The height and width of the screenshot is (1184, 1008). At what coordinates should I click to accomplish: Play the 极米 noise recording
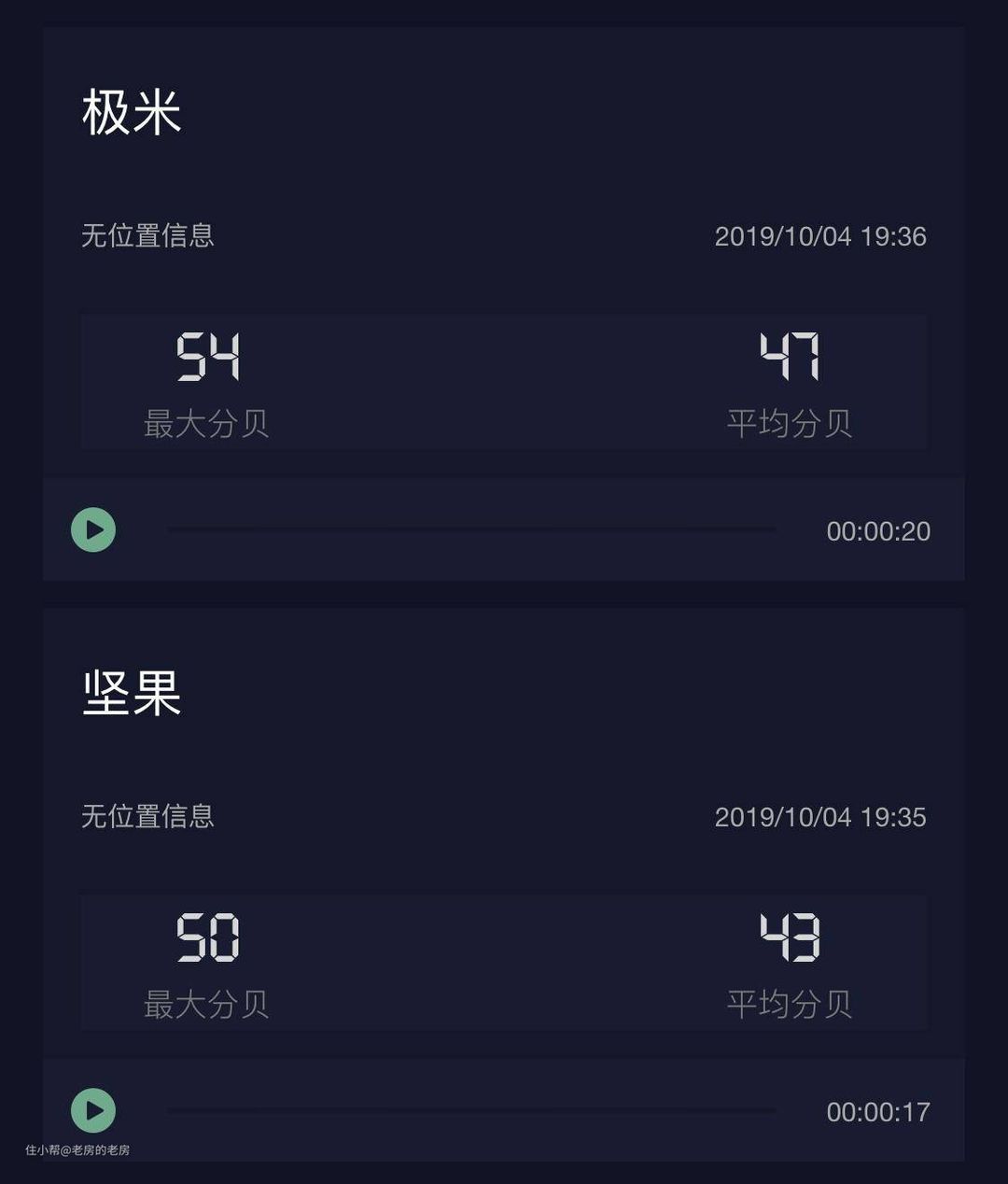point(93,530)
